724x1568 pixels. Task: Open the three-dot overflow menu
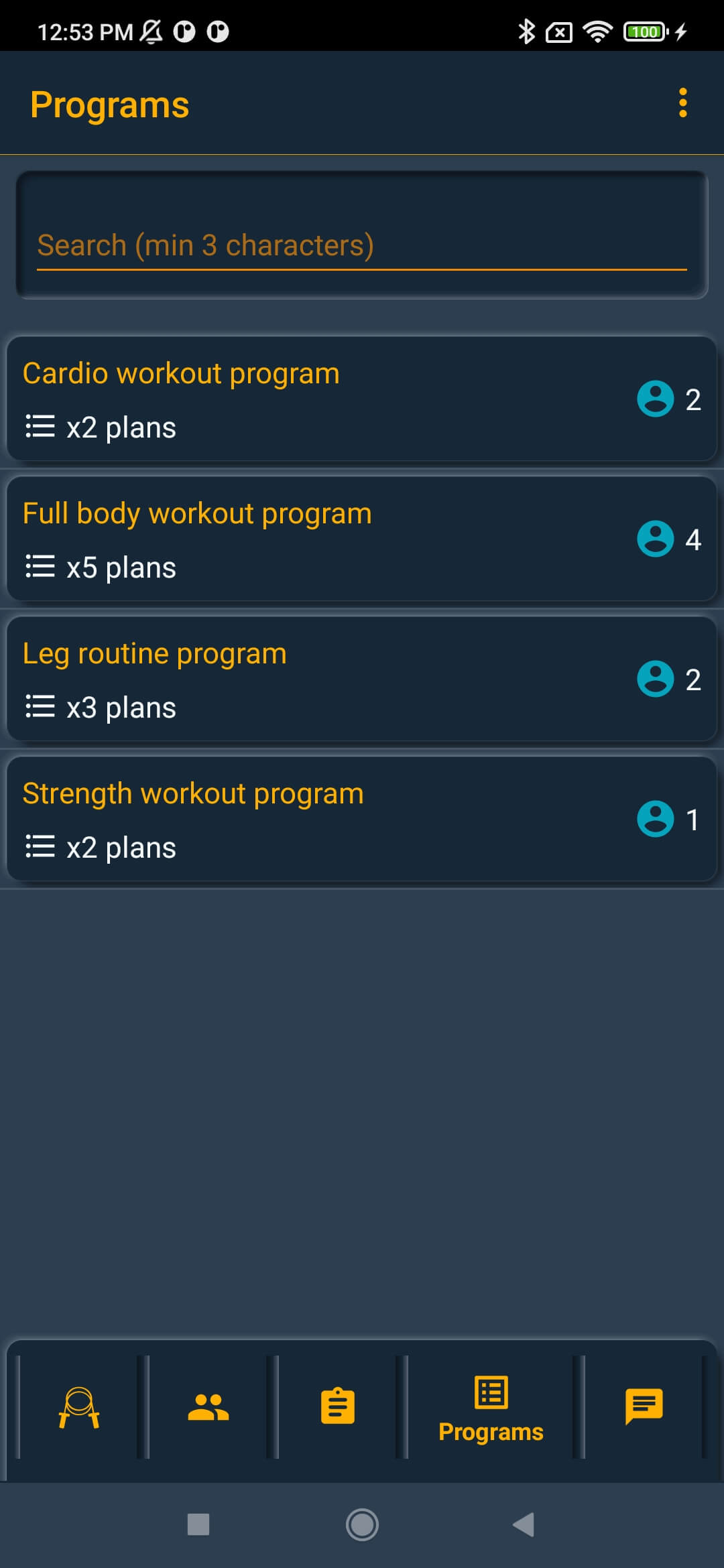click(682, 103)
